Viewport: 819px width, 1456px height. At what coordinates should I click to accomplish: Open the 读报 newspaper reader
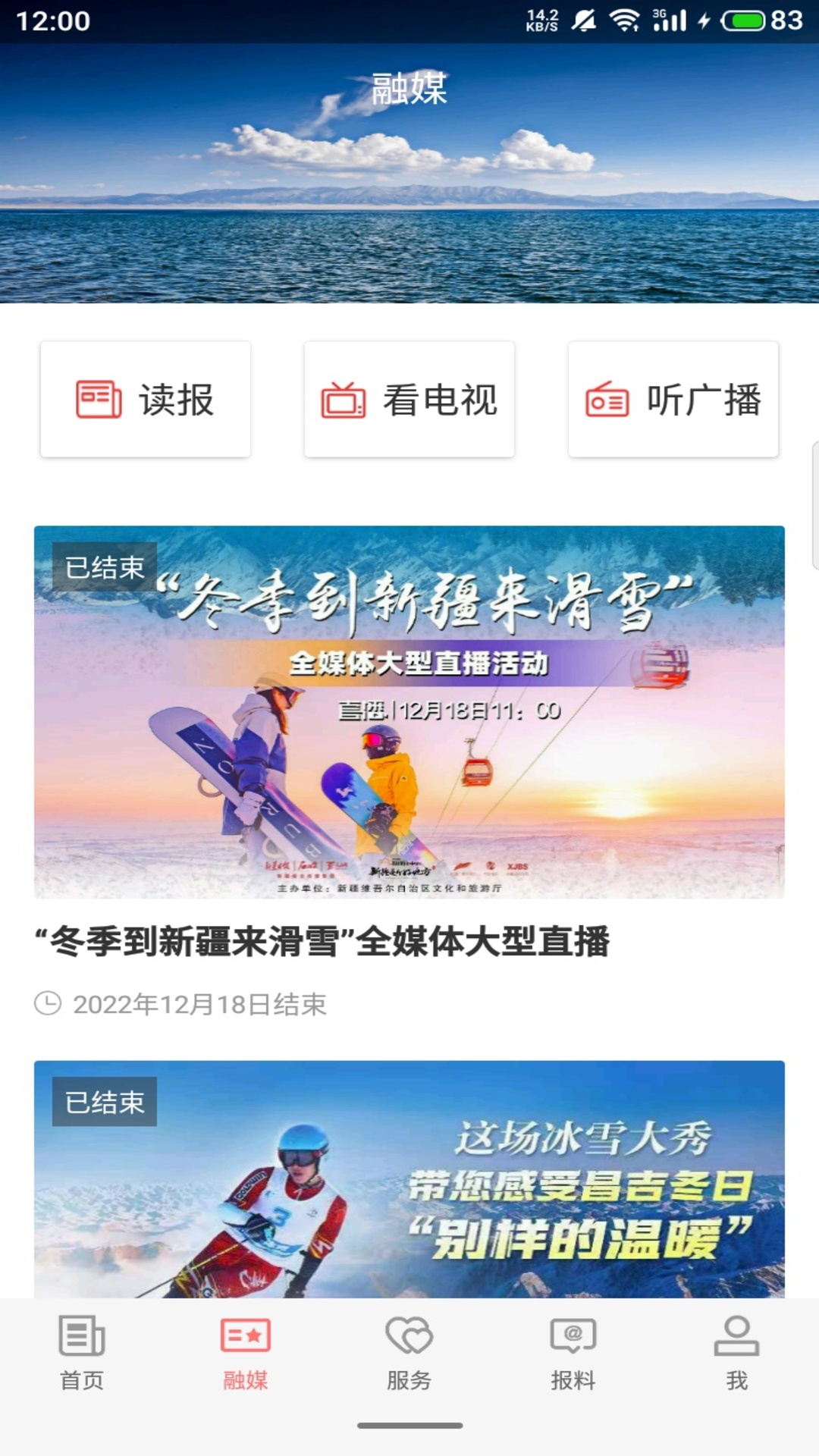145,400
